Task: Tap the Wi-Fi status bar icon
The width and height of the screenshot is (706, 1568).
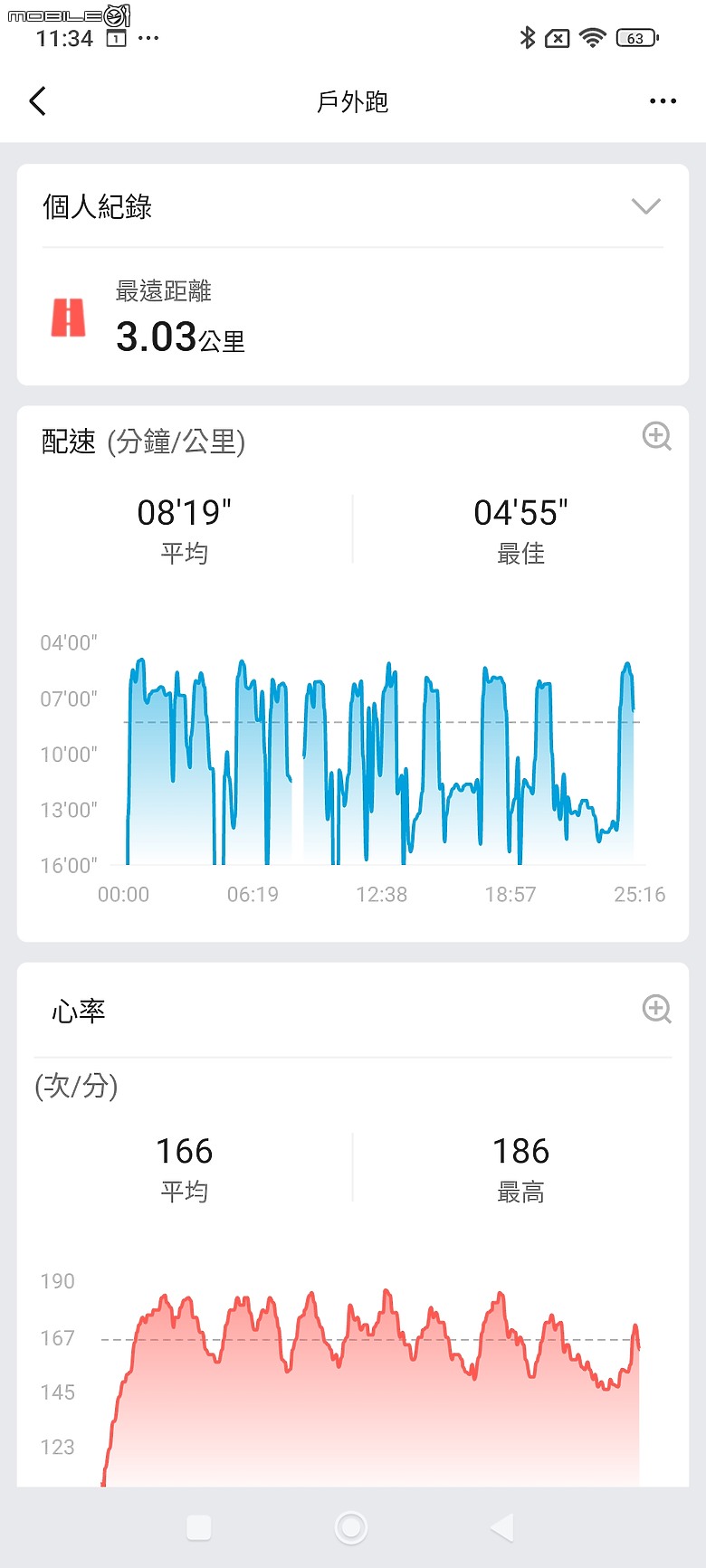Action: (593, 37)
